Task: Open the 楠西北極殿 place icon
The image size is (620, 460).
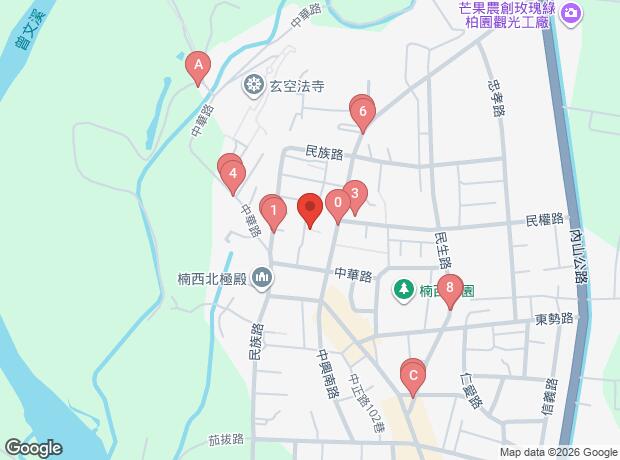Action: [262, 275]
